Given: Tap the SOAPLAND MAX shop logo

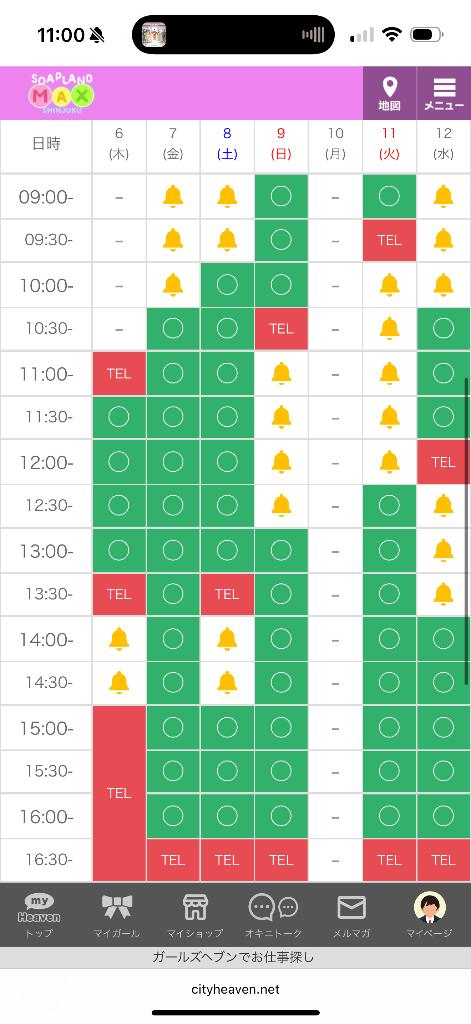Looking at the screenshot, I should click(x=61, y=93).
